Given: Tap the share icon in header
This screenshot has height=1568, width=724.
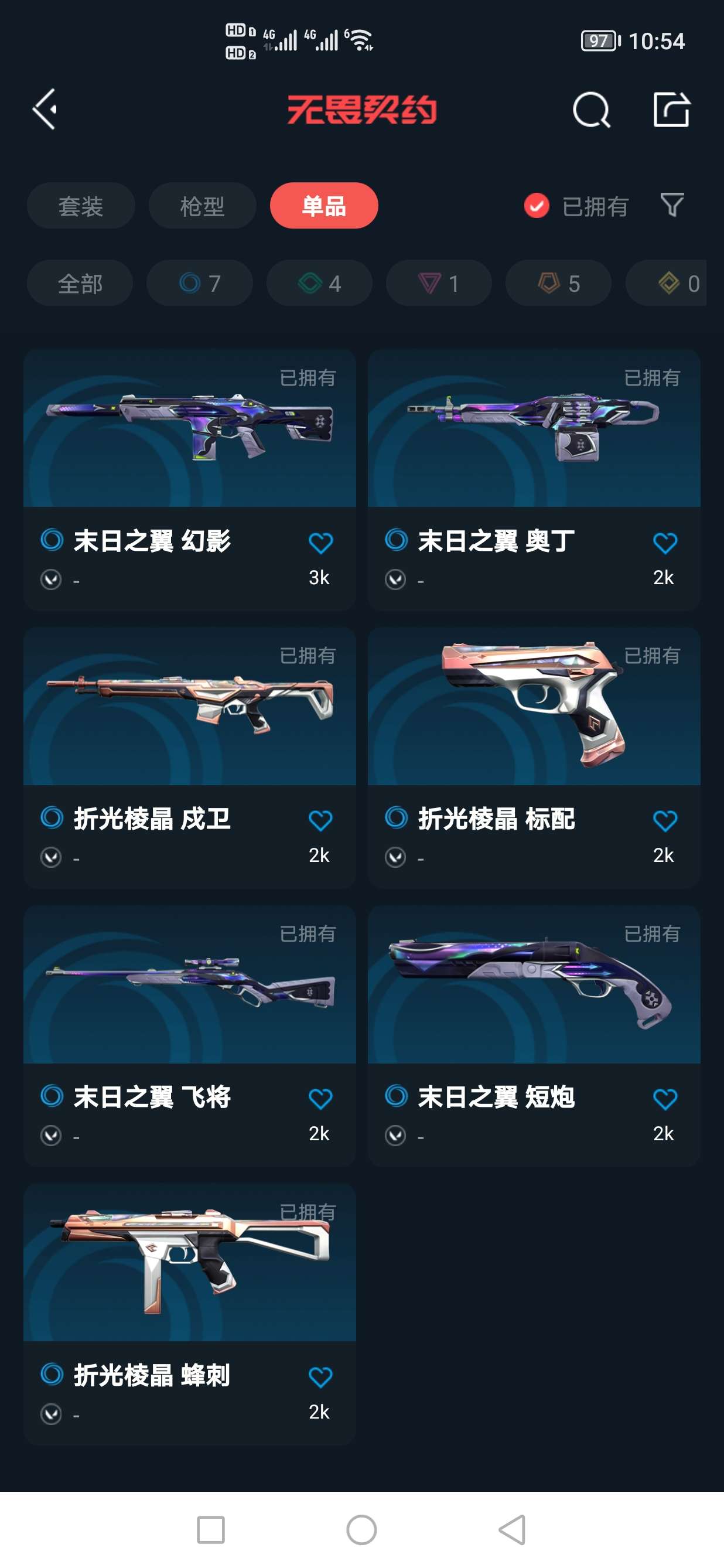Looking at the screenshot, I should click(x=671, y=110).
